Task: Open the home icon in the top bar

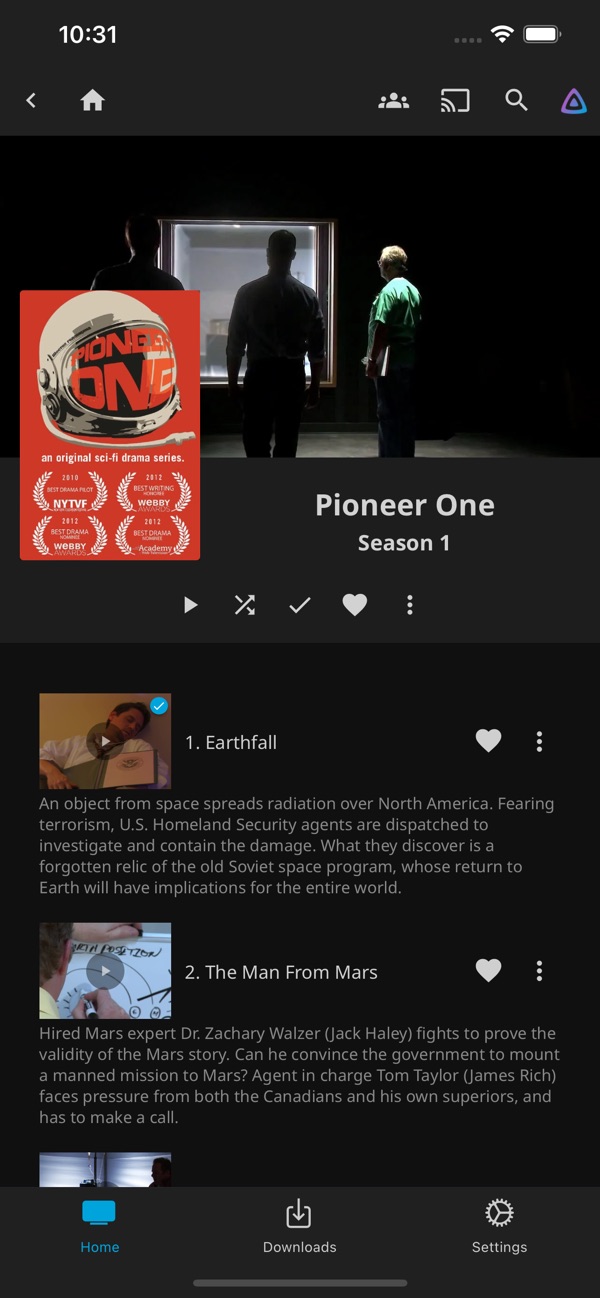Action: click(92, 100)
